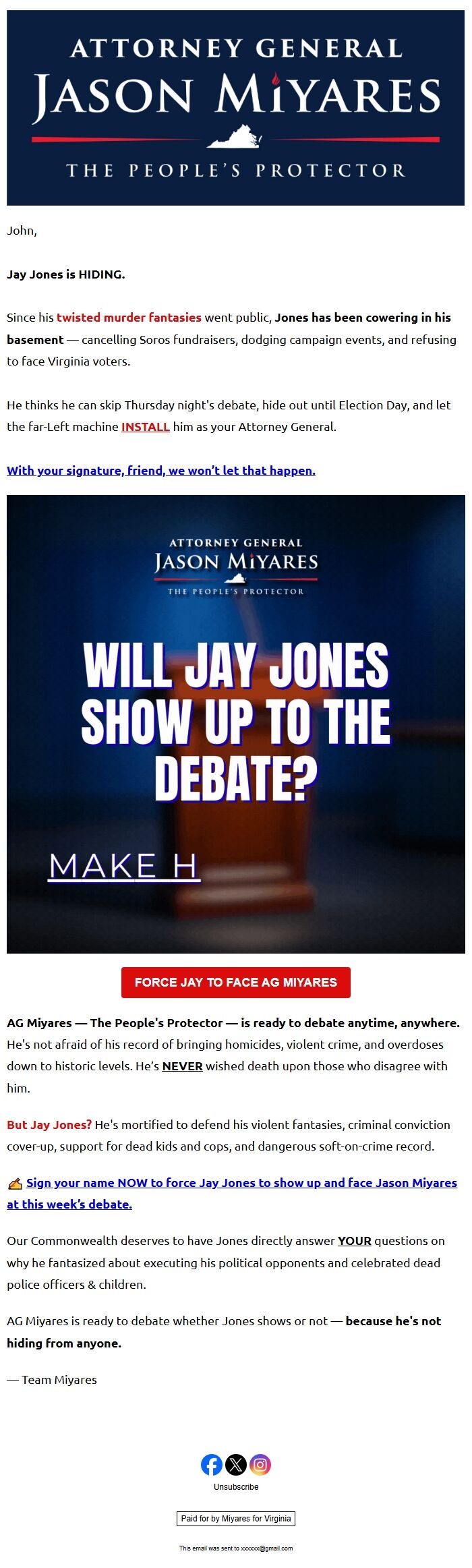Open the X profile icon
The width and height of the screenshot is (472, 1568).
click(x=236, y=1464)
